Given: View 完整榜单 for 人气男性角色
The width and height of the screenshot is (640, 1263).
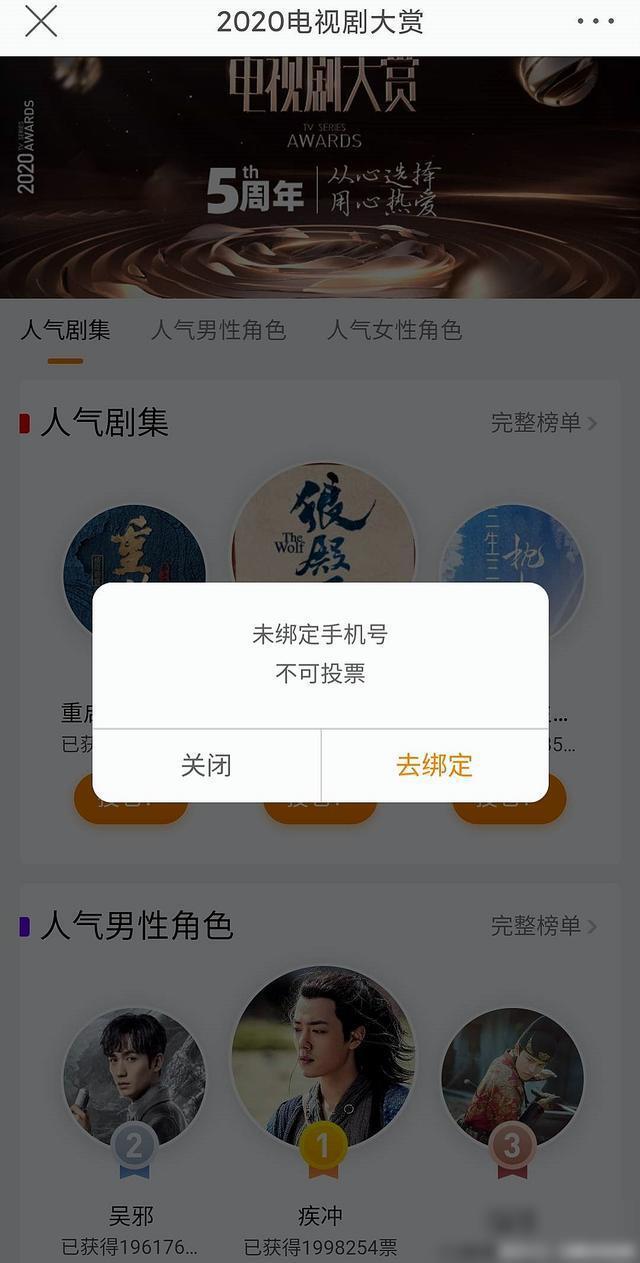Looking at the screenshot, I should click(x=543, y=926).
